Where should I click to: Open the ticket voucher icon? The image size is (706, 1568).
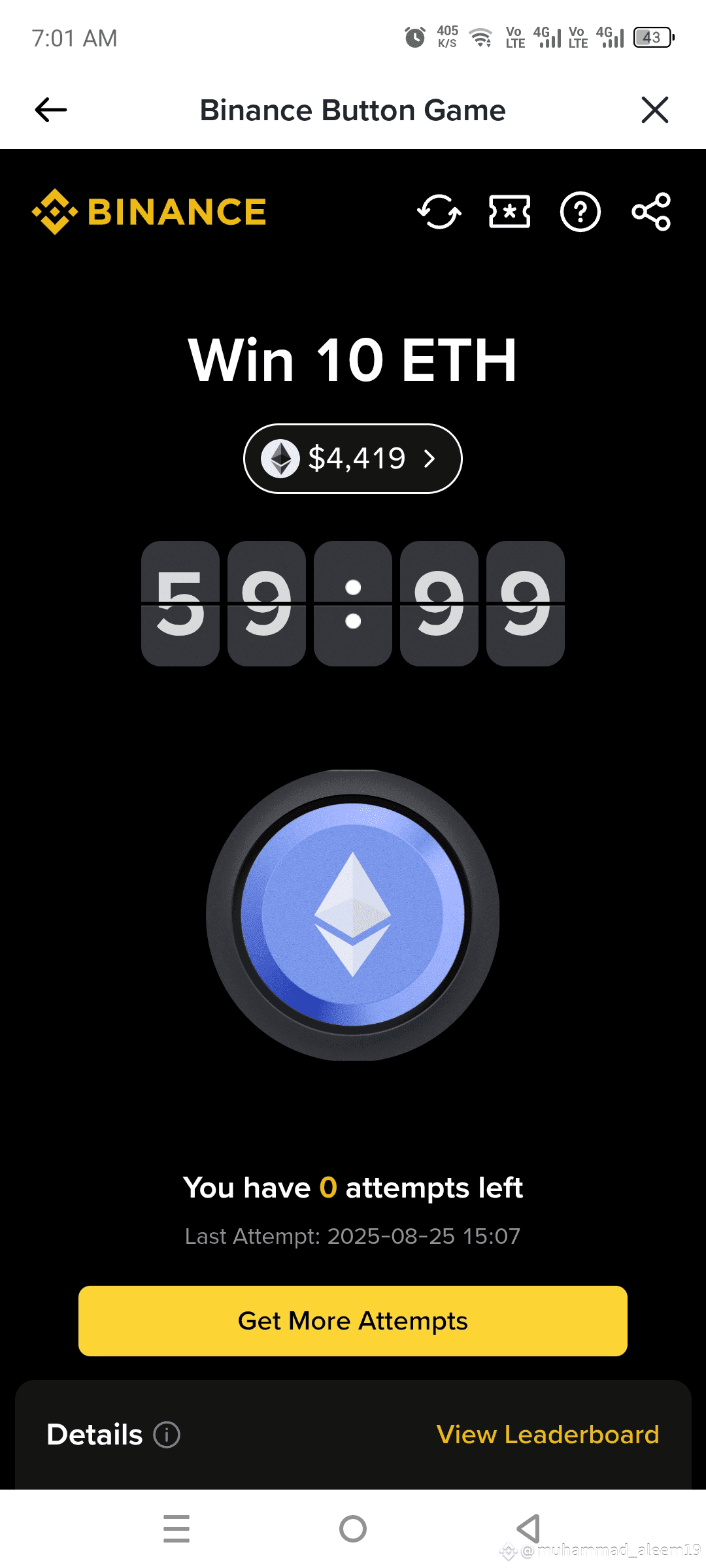510,212
